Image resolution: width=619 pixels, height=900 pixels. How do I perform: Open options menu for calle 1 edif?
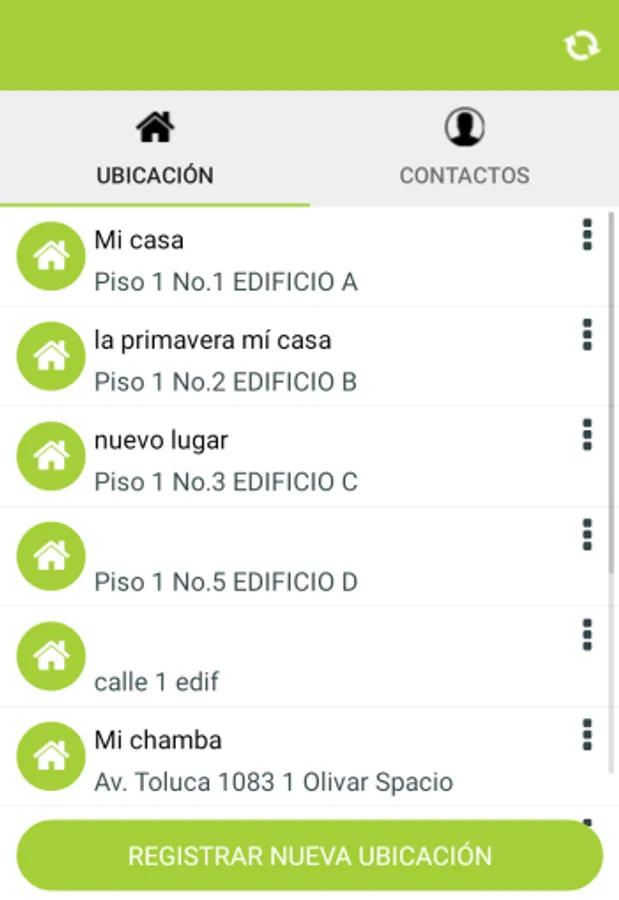[587, 635]
